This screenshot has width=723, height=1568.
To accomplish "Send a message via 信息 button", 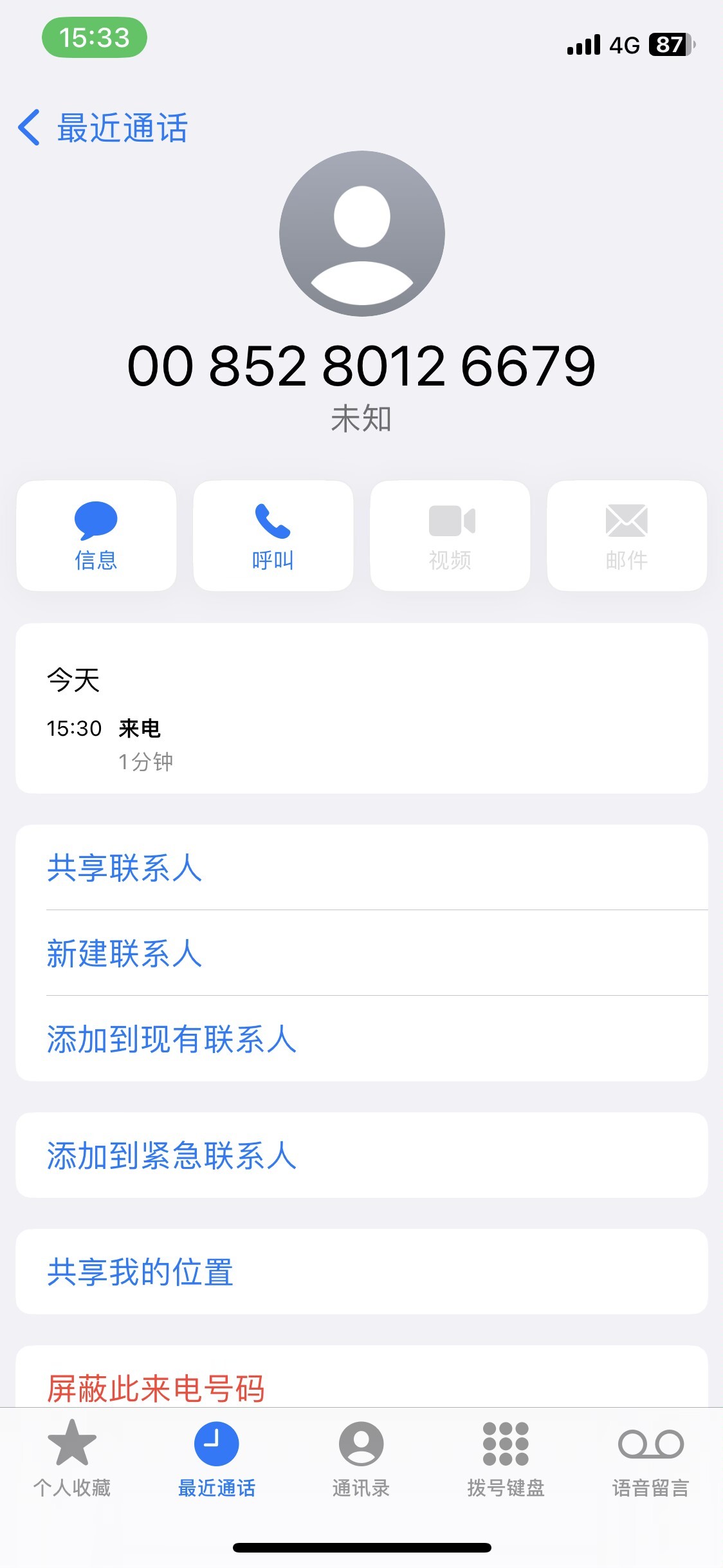I will tap(96, 536).
